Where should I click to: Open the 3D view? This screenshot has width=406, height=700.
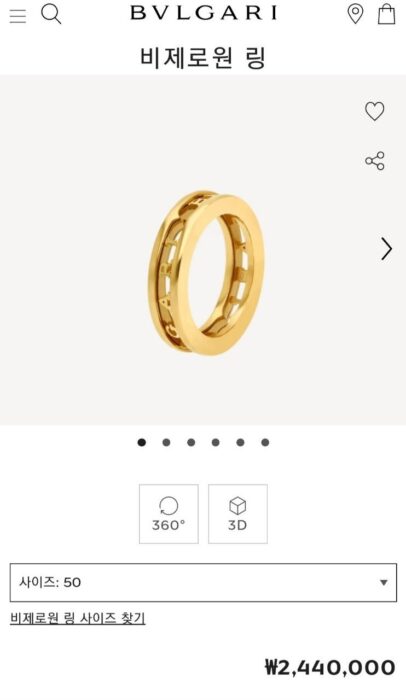click(238, 514)
